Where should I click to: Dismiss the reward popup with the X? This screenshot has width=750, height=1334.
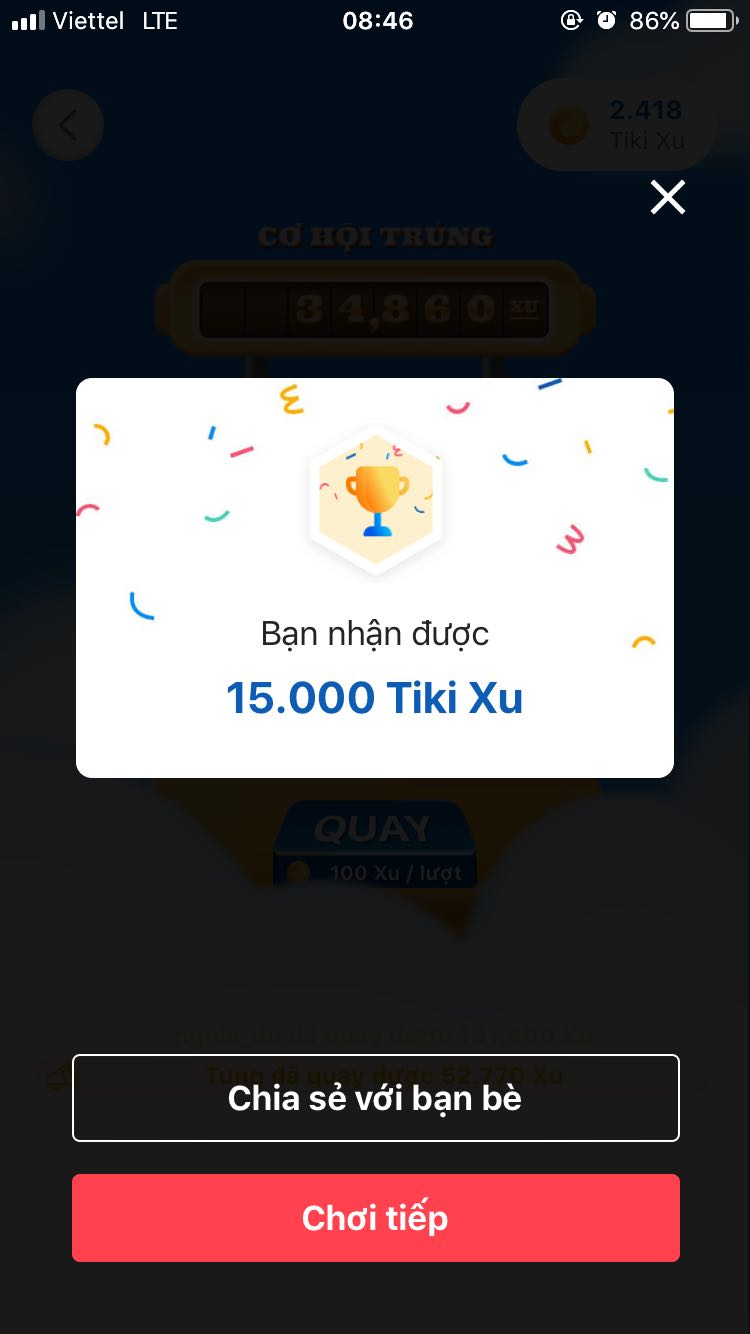pos(667,197)
